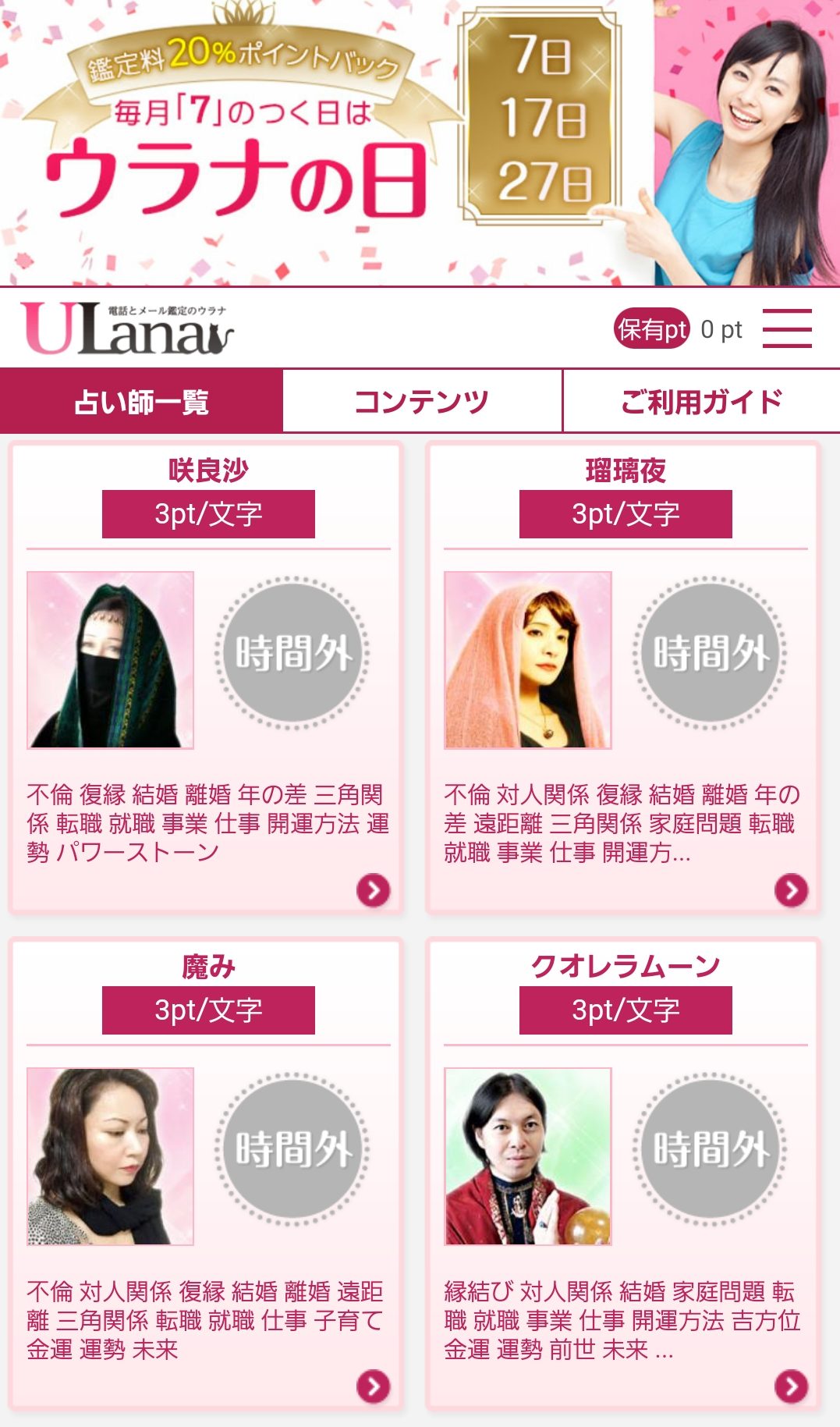Switch to the 占い師一覧 tab
The height and width of the screenshot is (1427, 840).
pos(141,401)
